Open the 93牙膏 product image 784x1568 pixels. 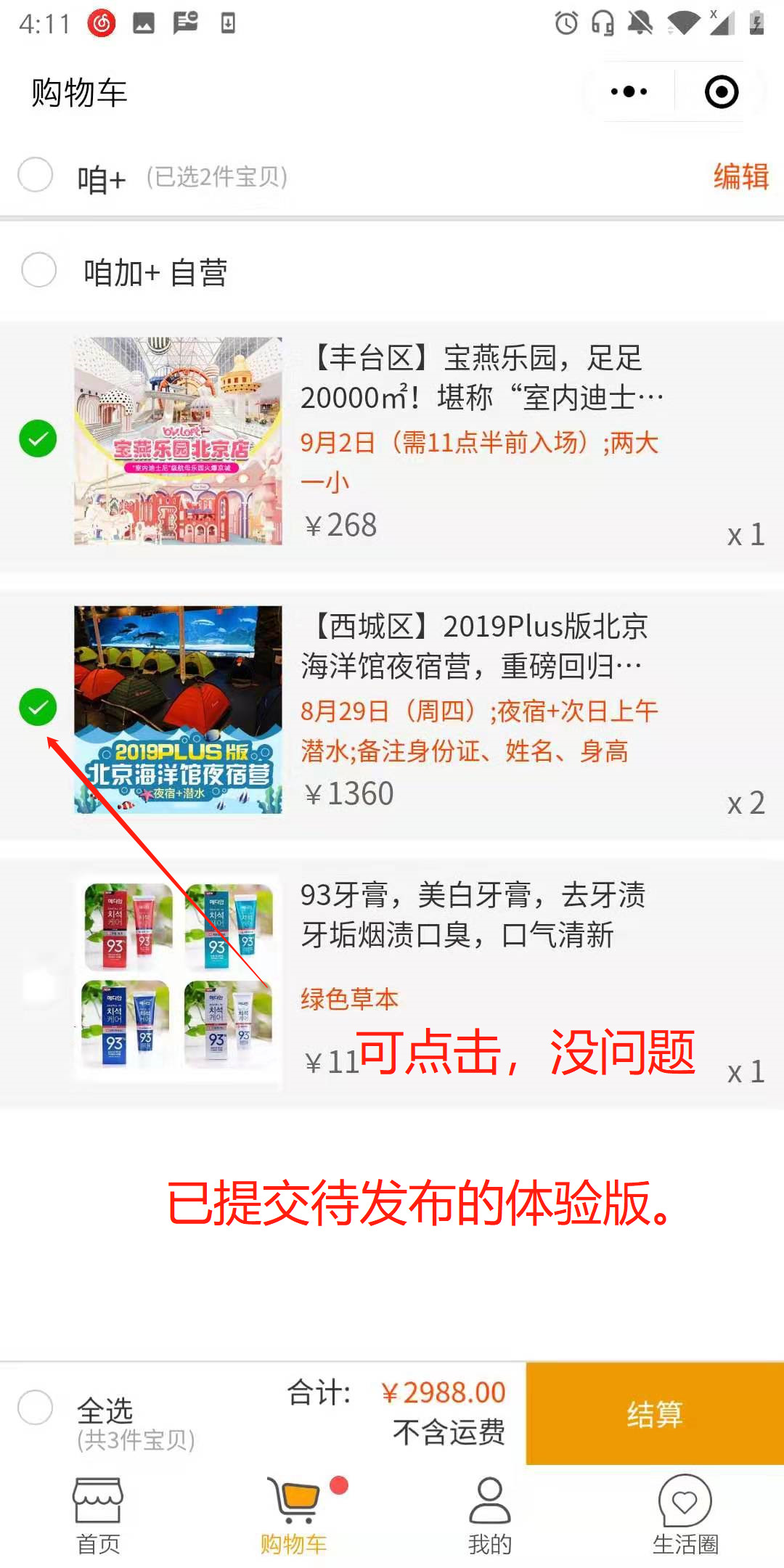click(x=178, y=977)
